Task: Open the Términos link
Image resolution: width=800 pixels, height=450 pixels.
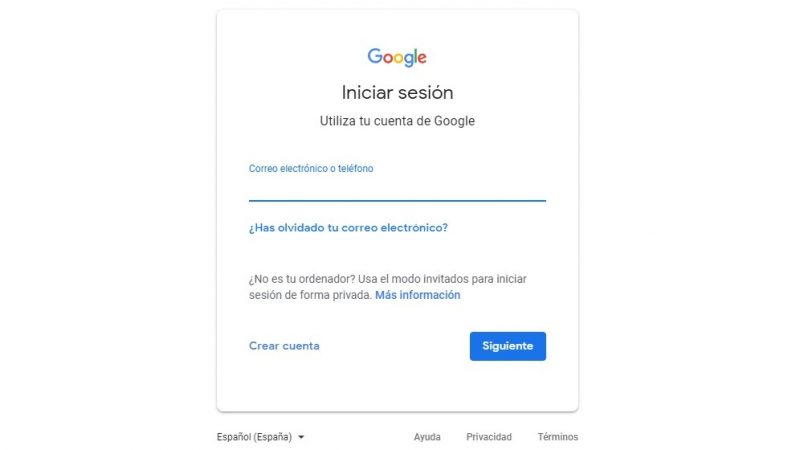Action: point(557,437)
